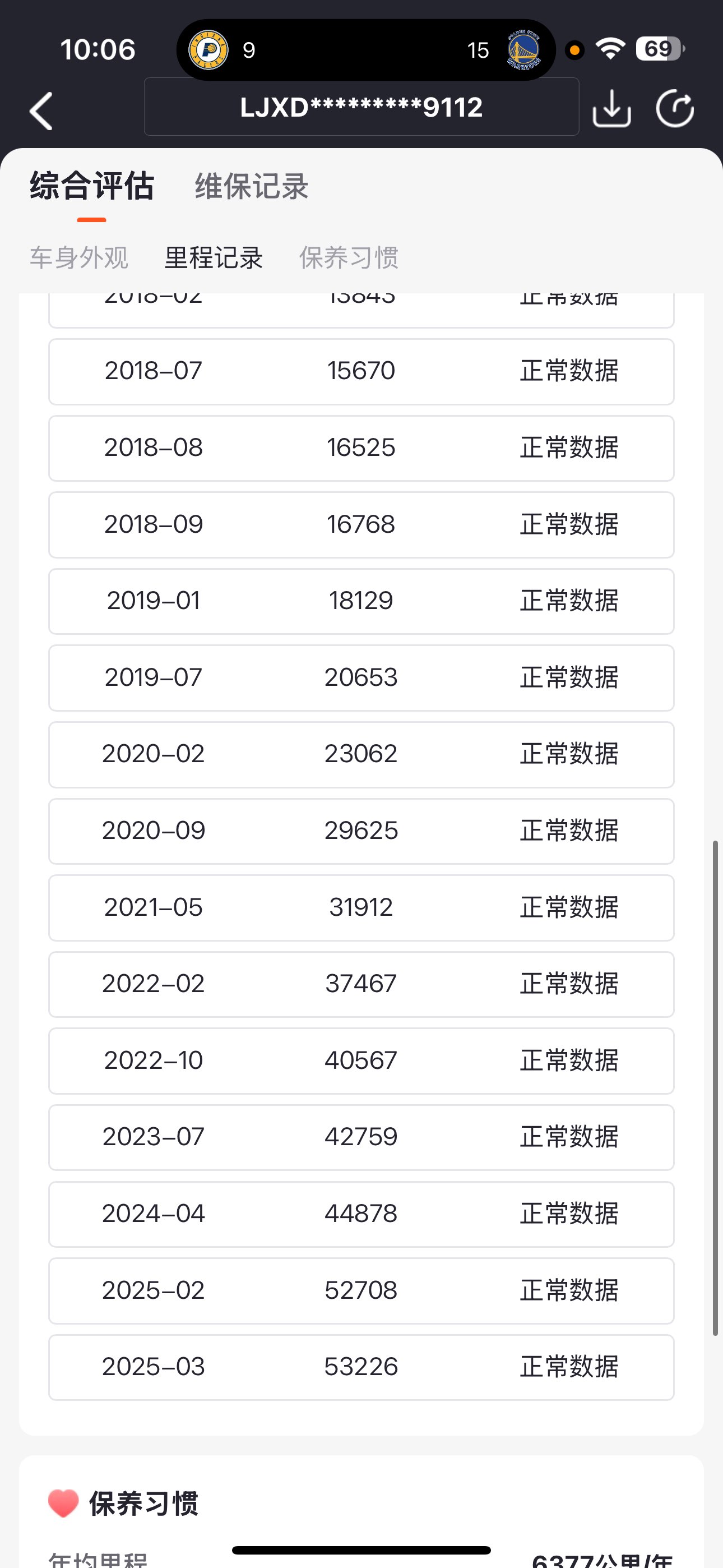Tap the refresh icon in the header

(x=674, y=109)
